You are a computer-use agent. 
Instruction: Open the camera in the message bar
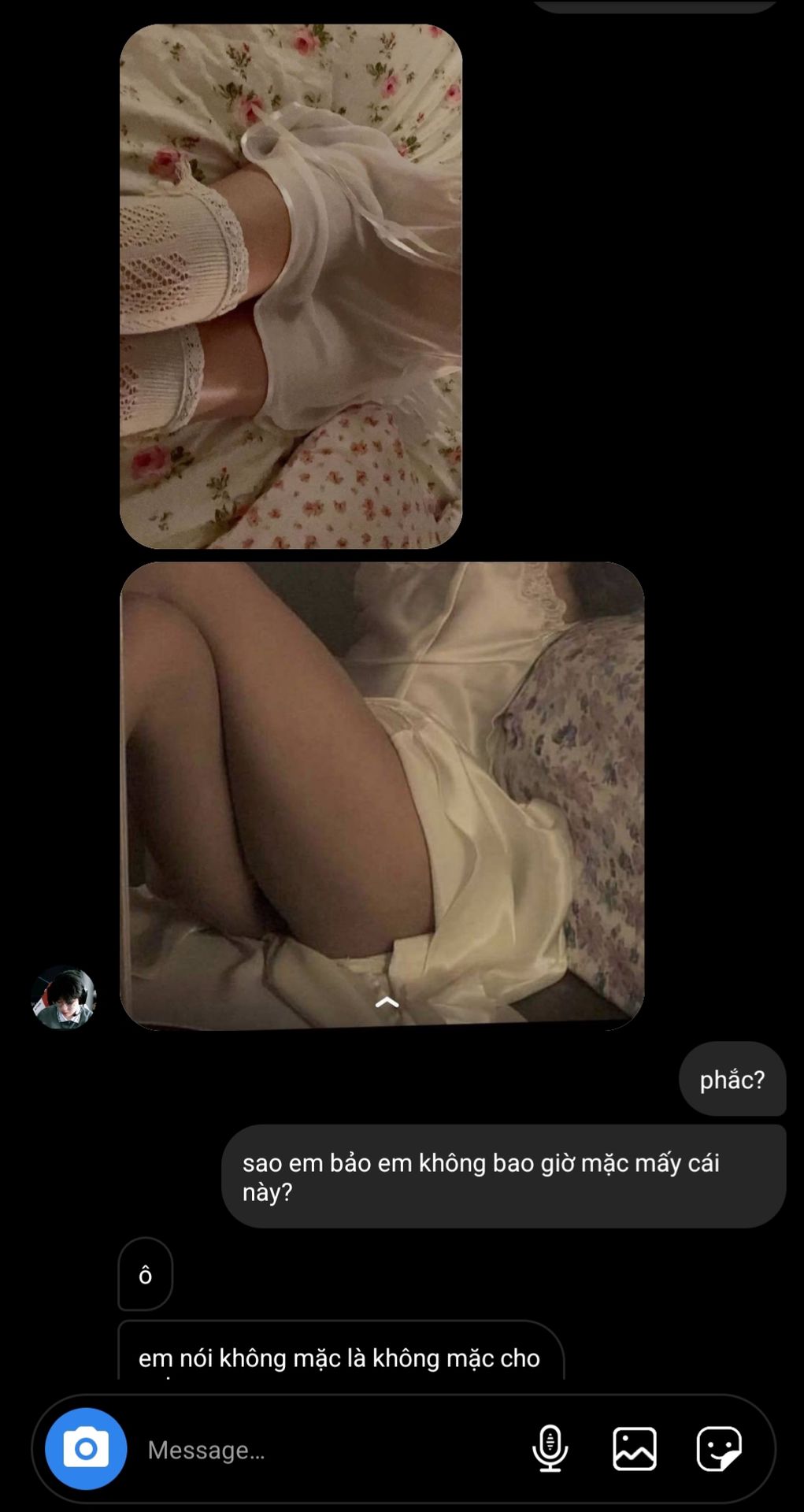point(86,1448)
